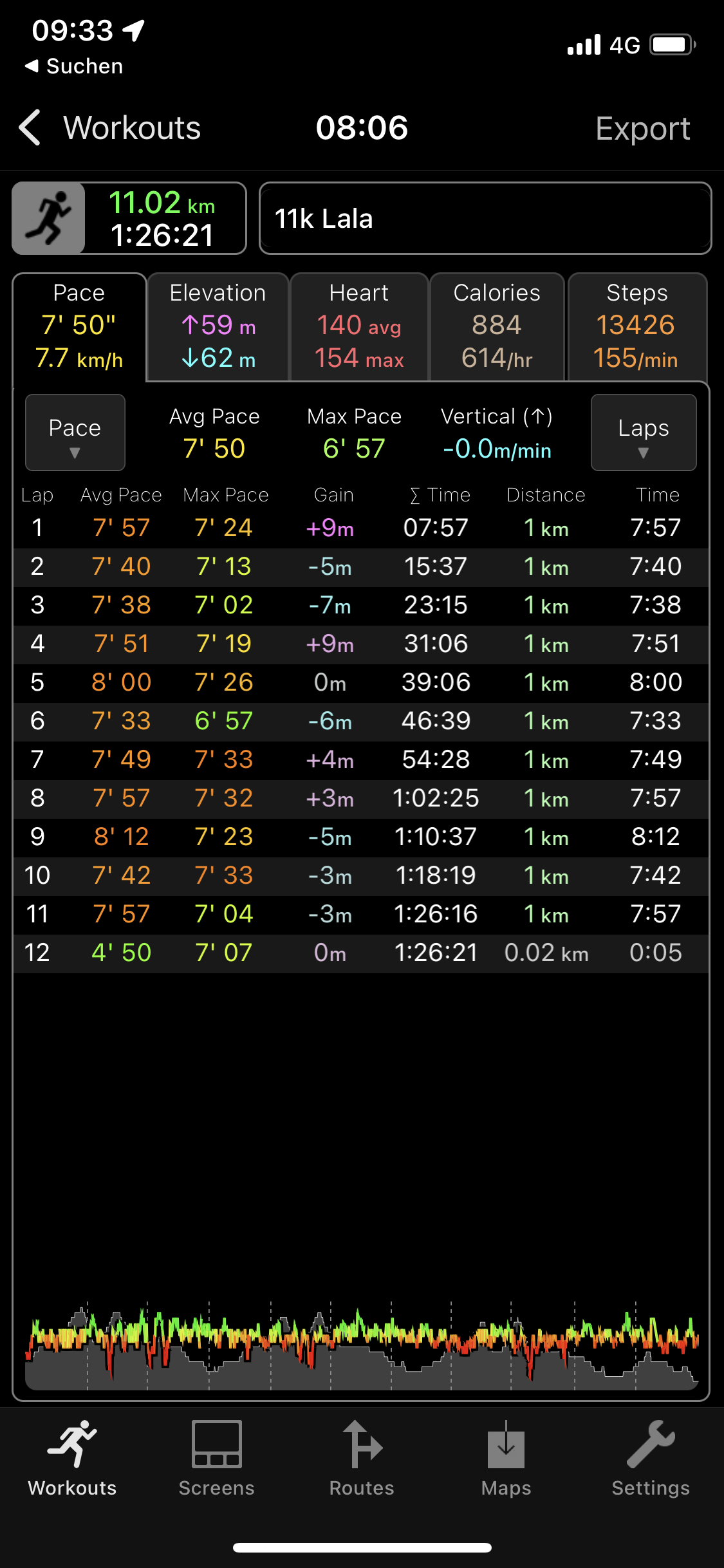Return to the Suchen app
724x1568 pixels.
(74, 66)
